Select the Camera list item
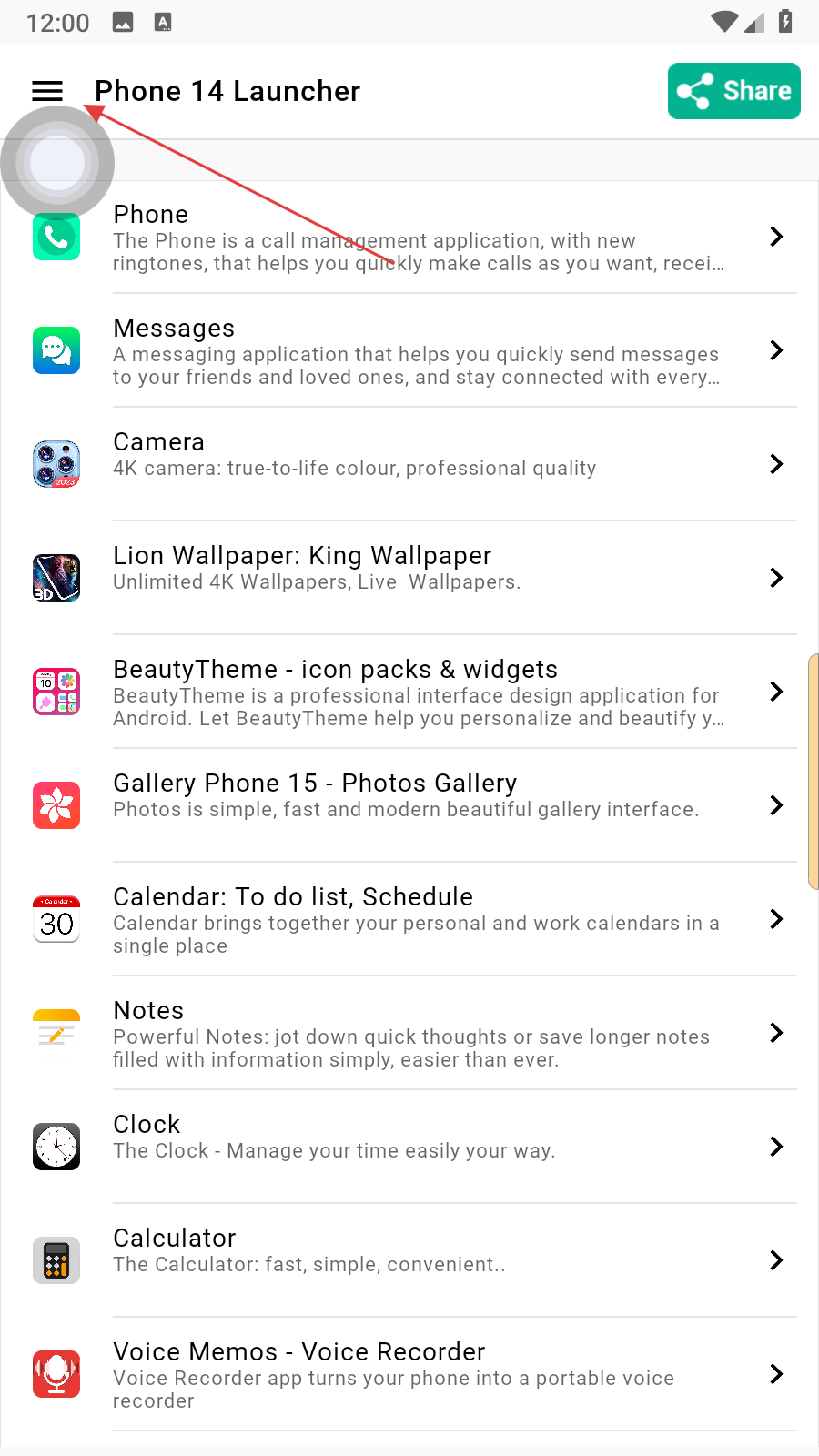Viewport: 819px width, 1456px height. point(419,464)
